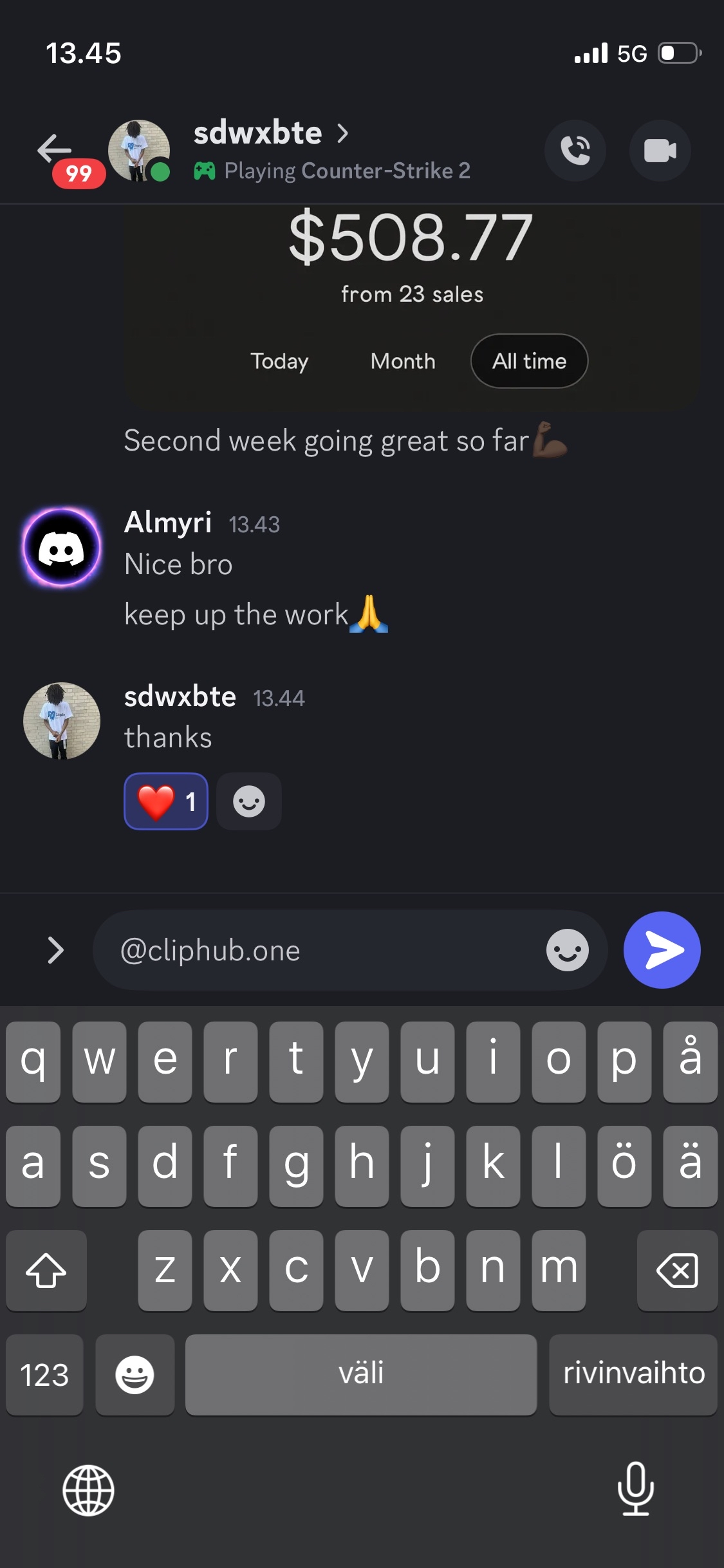Go back to the chat list

(x=55, y=150)
